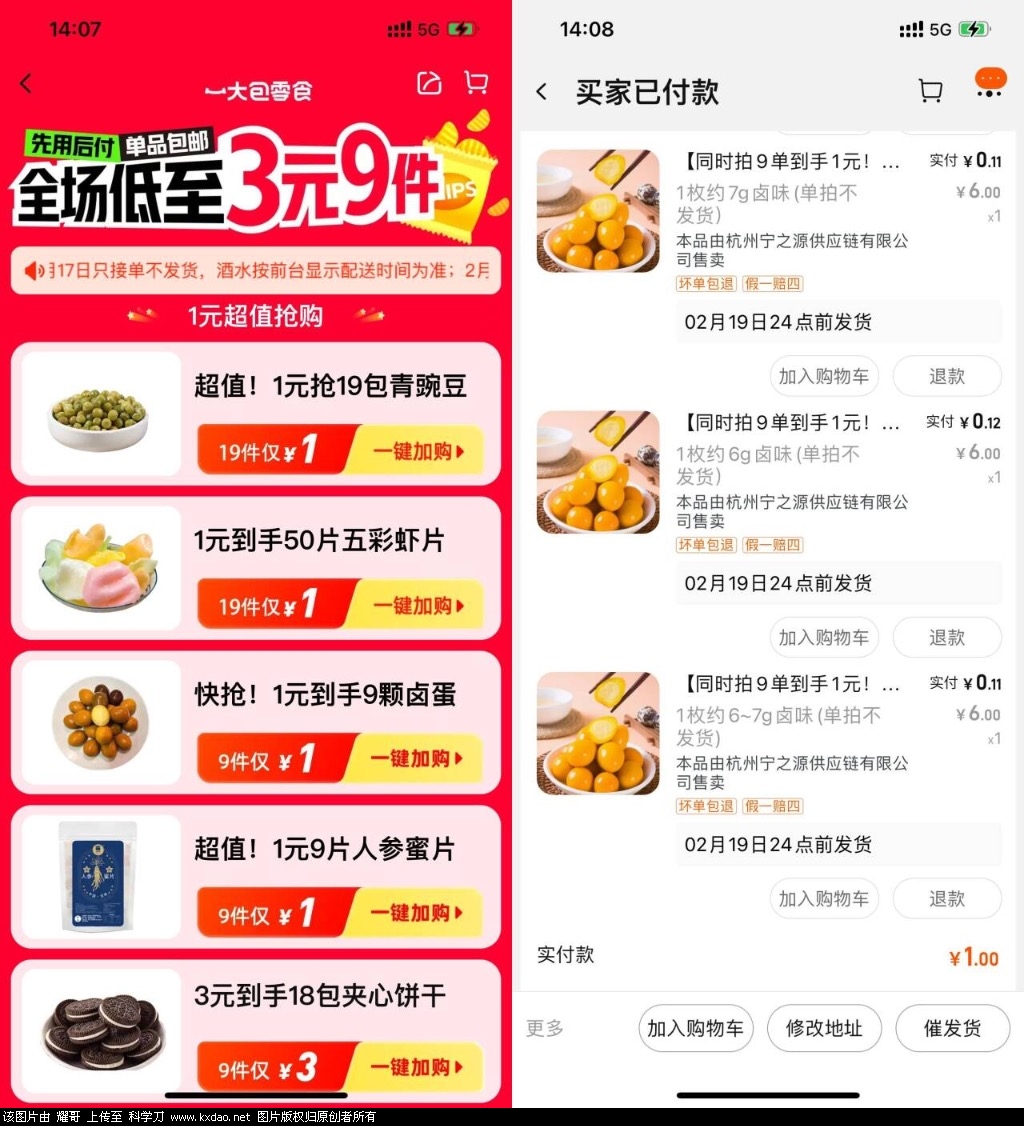Choose 修改地址 to change the shipping address

click(x=824, y=1028)
